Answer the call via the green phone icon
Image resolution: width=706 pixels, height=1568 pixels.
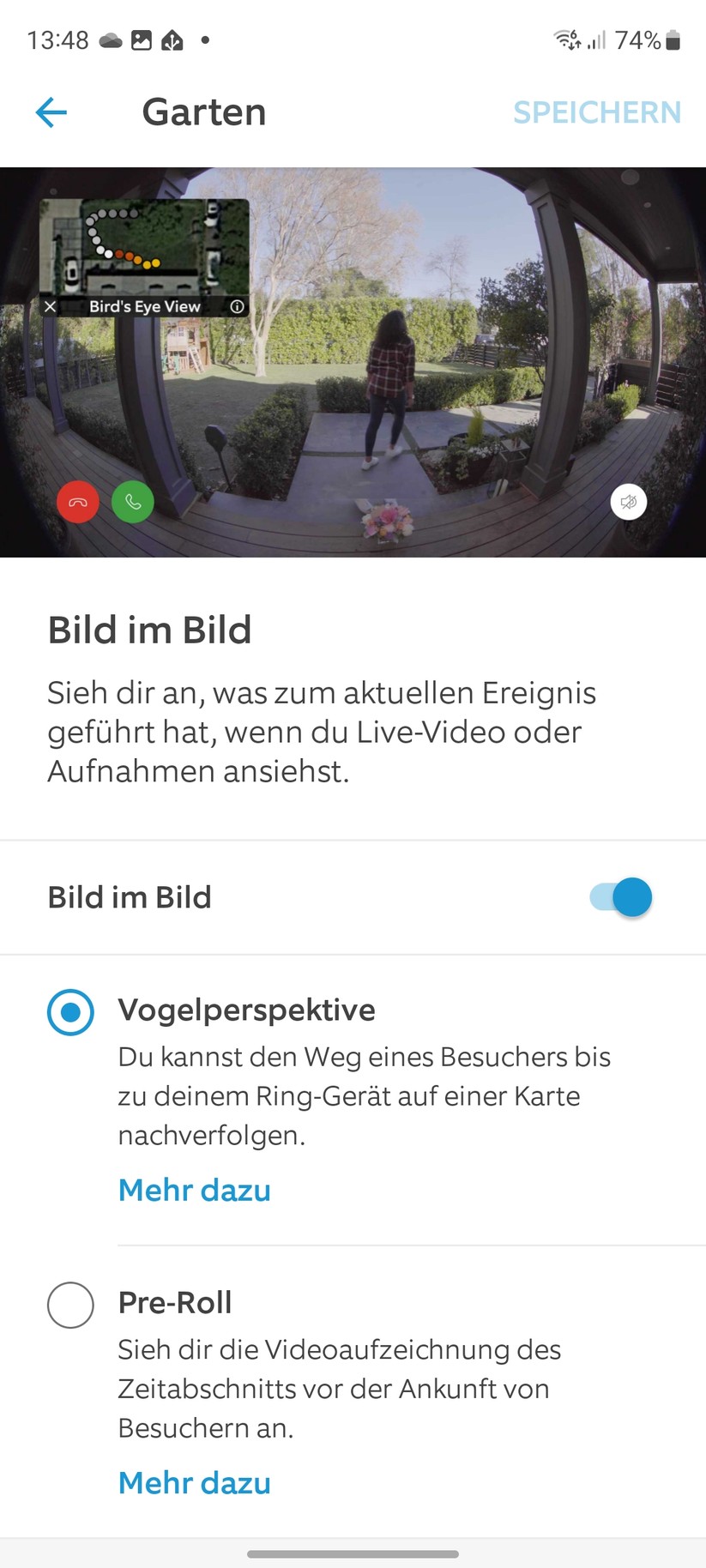[133, 502]
